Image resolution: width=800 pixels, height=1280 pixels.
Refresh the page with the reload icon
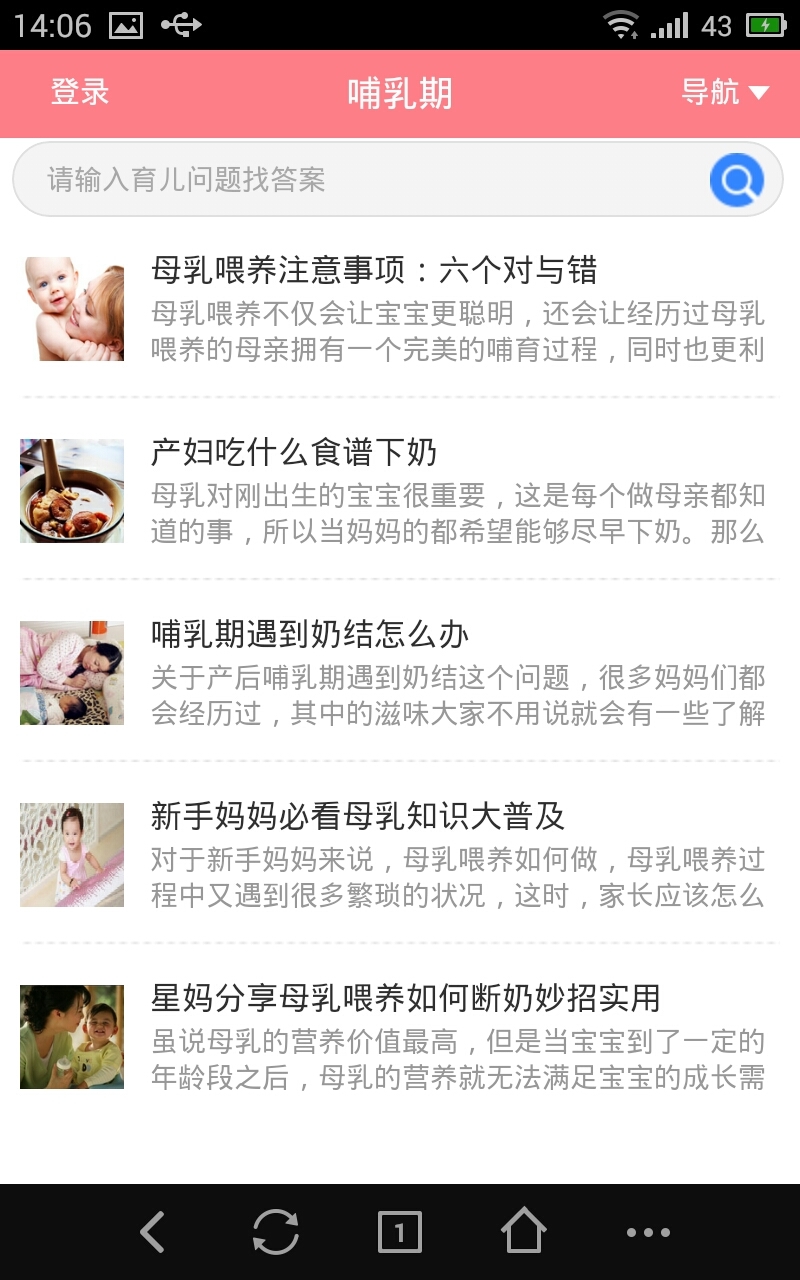click(x=275, y=1232)
